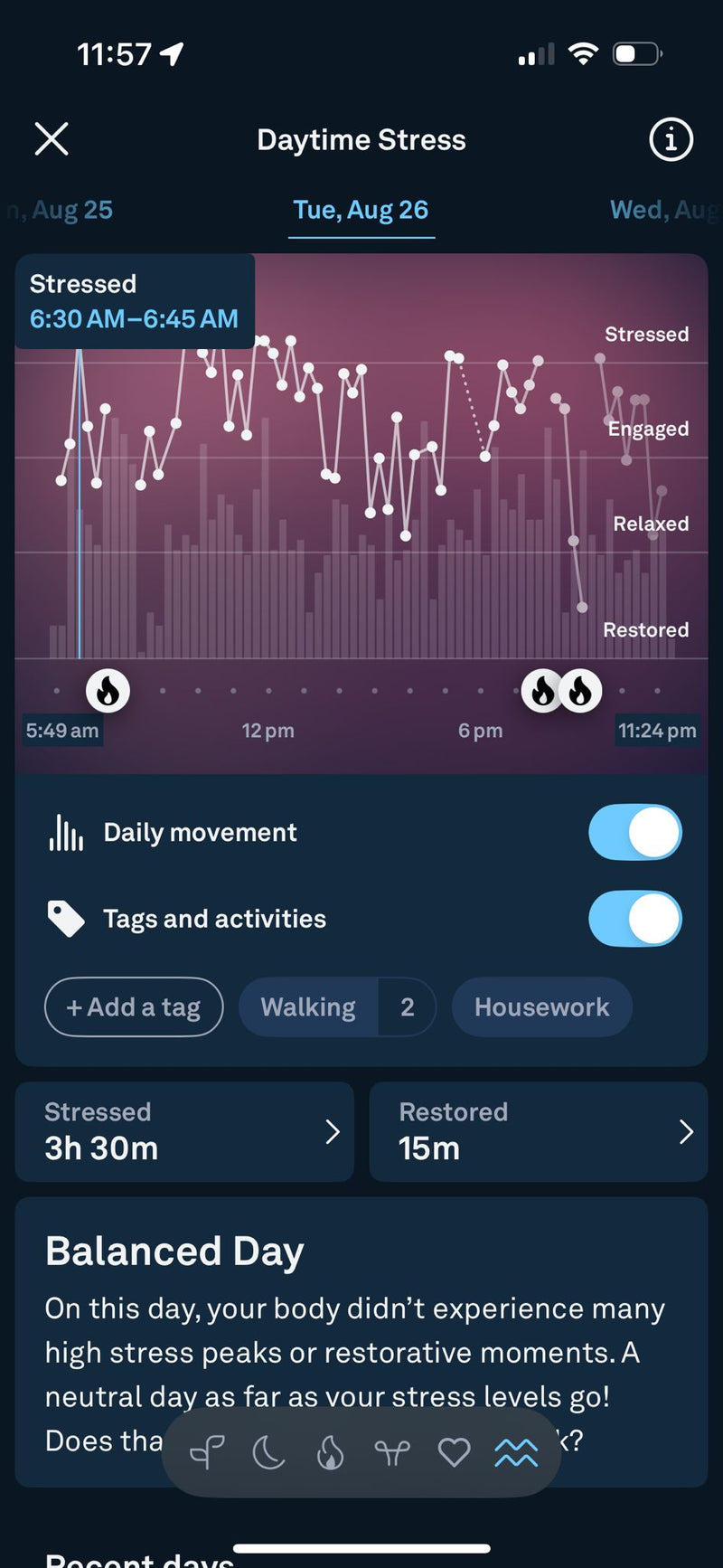
Task: Open the Stressed 3h 30m card
Action: (184, 1131)
